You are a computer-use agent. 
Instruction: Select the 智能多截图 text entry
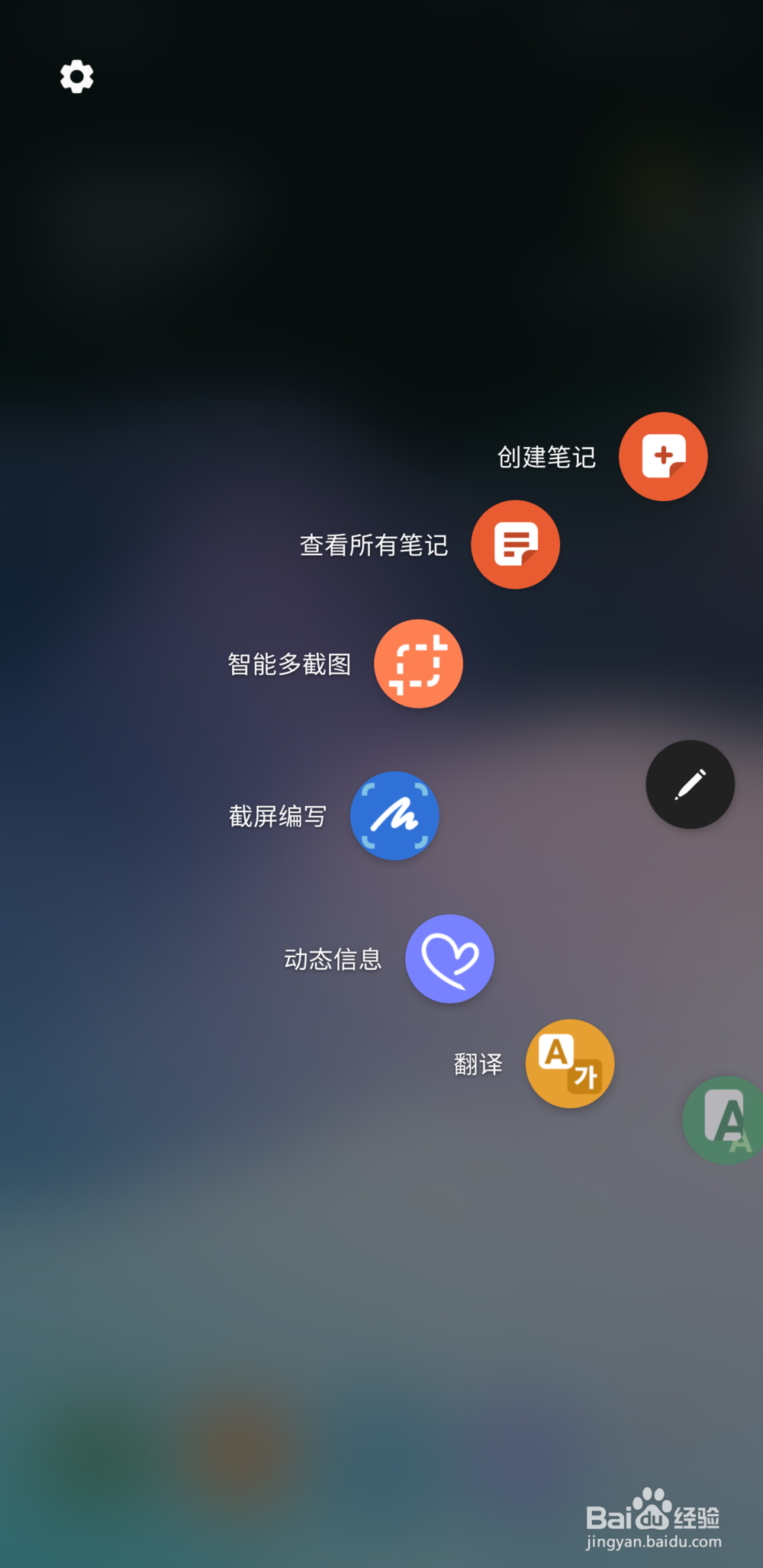288,664
